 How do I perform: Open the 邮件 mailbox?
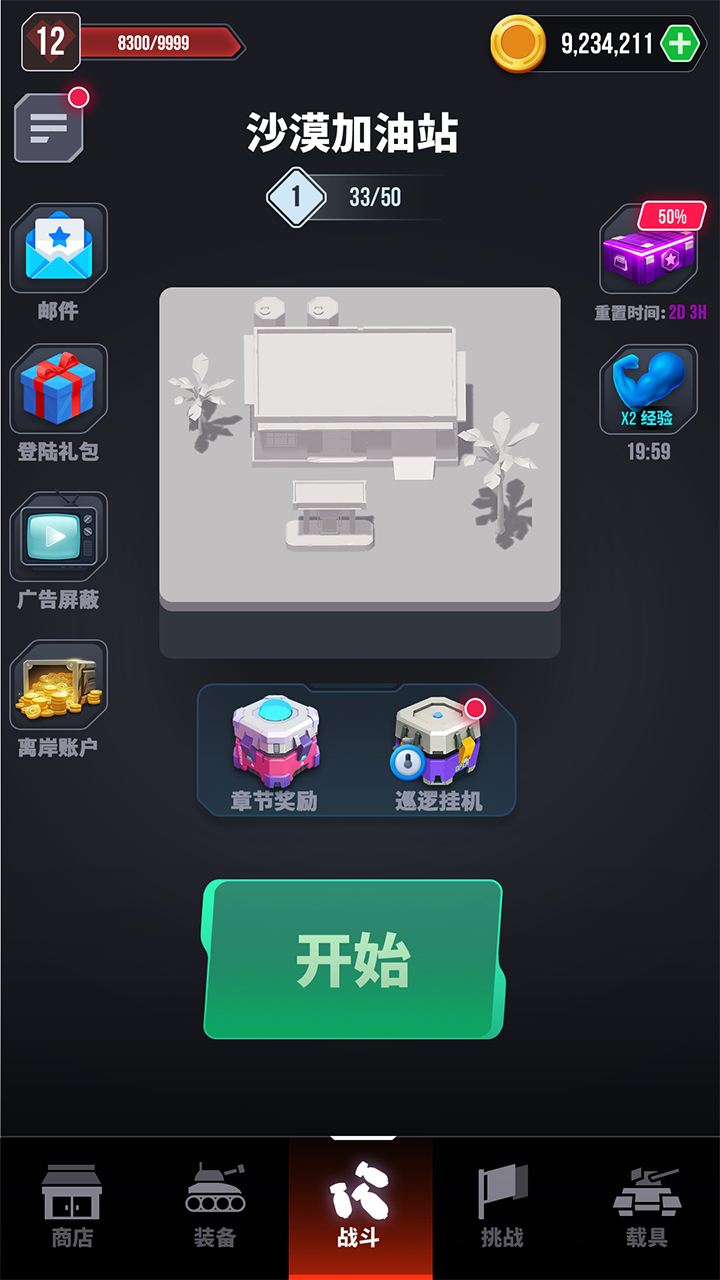click(58, 250)
